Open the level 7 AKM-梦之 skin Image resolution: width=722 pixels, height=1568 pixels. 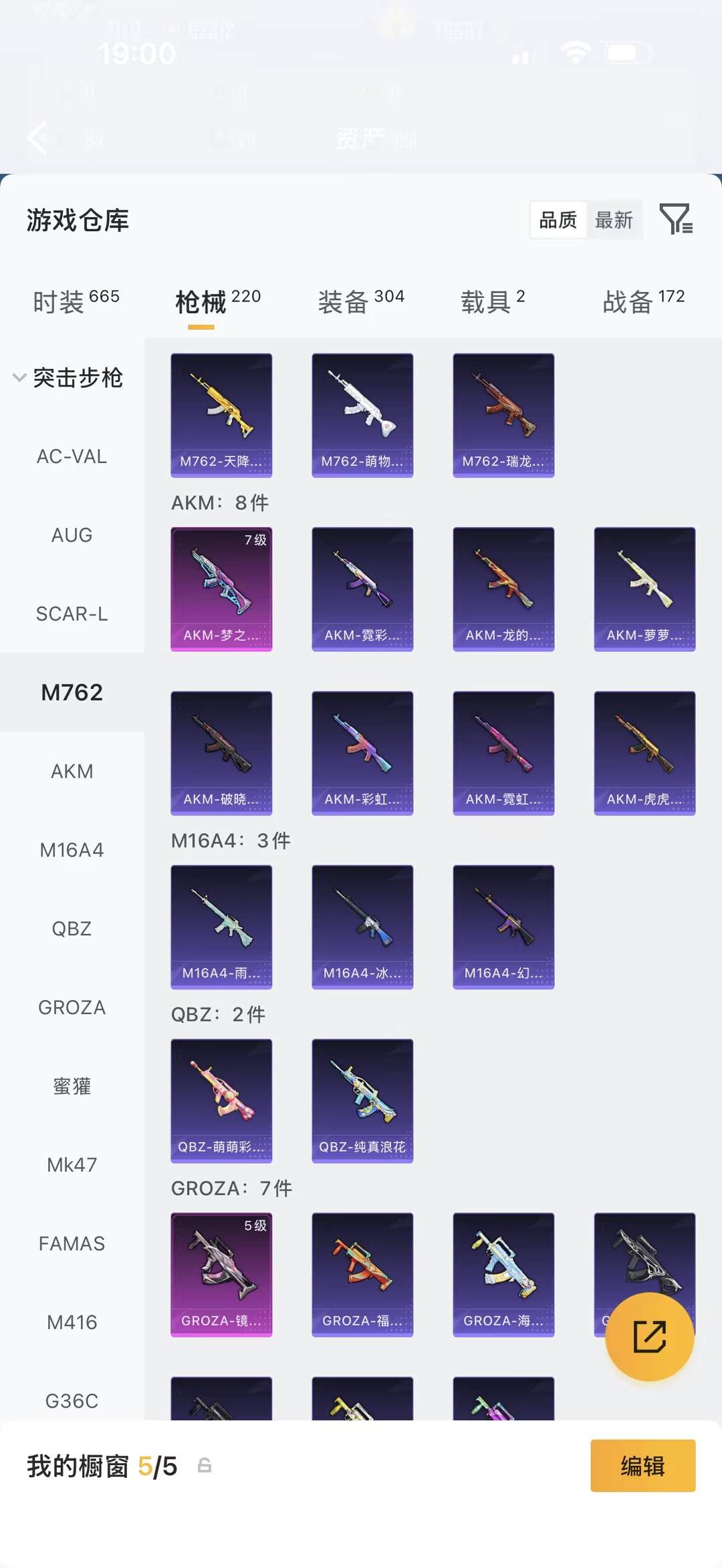221,589
